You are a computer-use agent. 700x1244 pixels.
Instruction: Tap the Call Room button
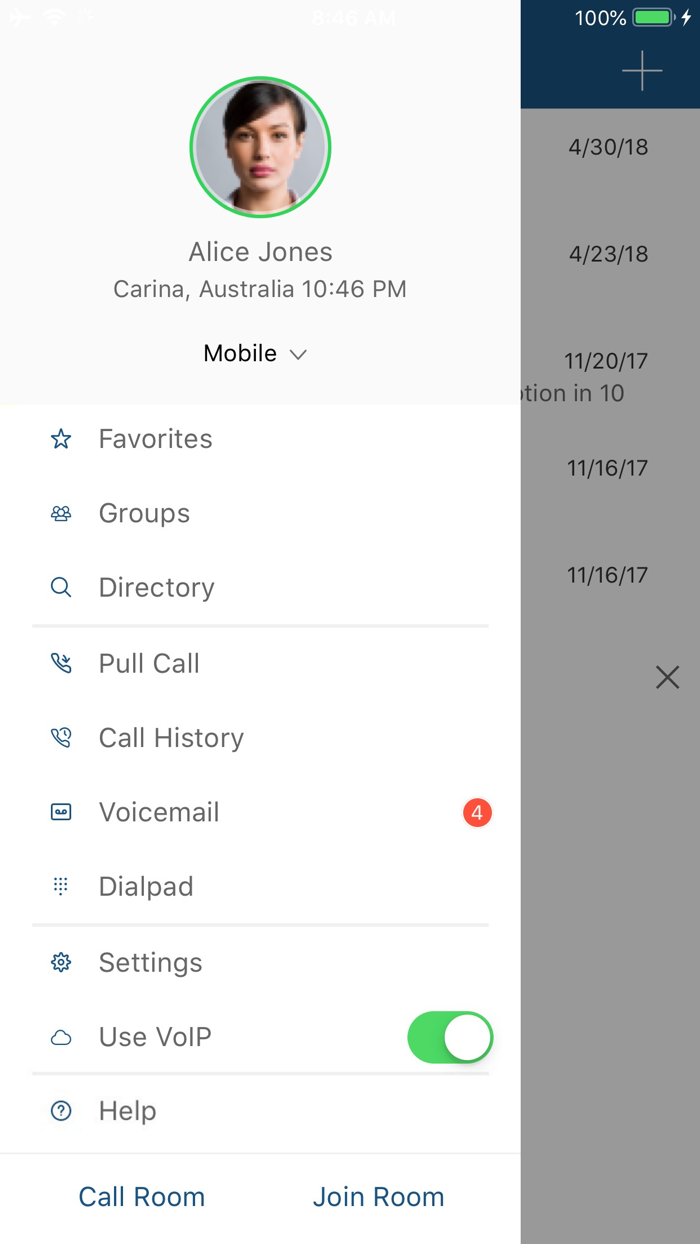coord(142,1197)
